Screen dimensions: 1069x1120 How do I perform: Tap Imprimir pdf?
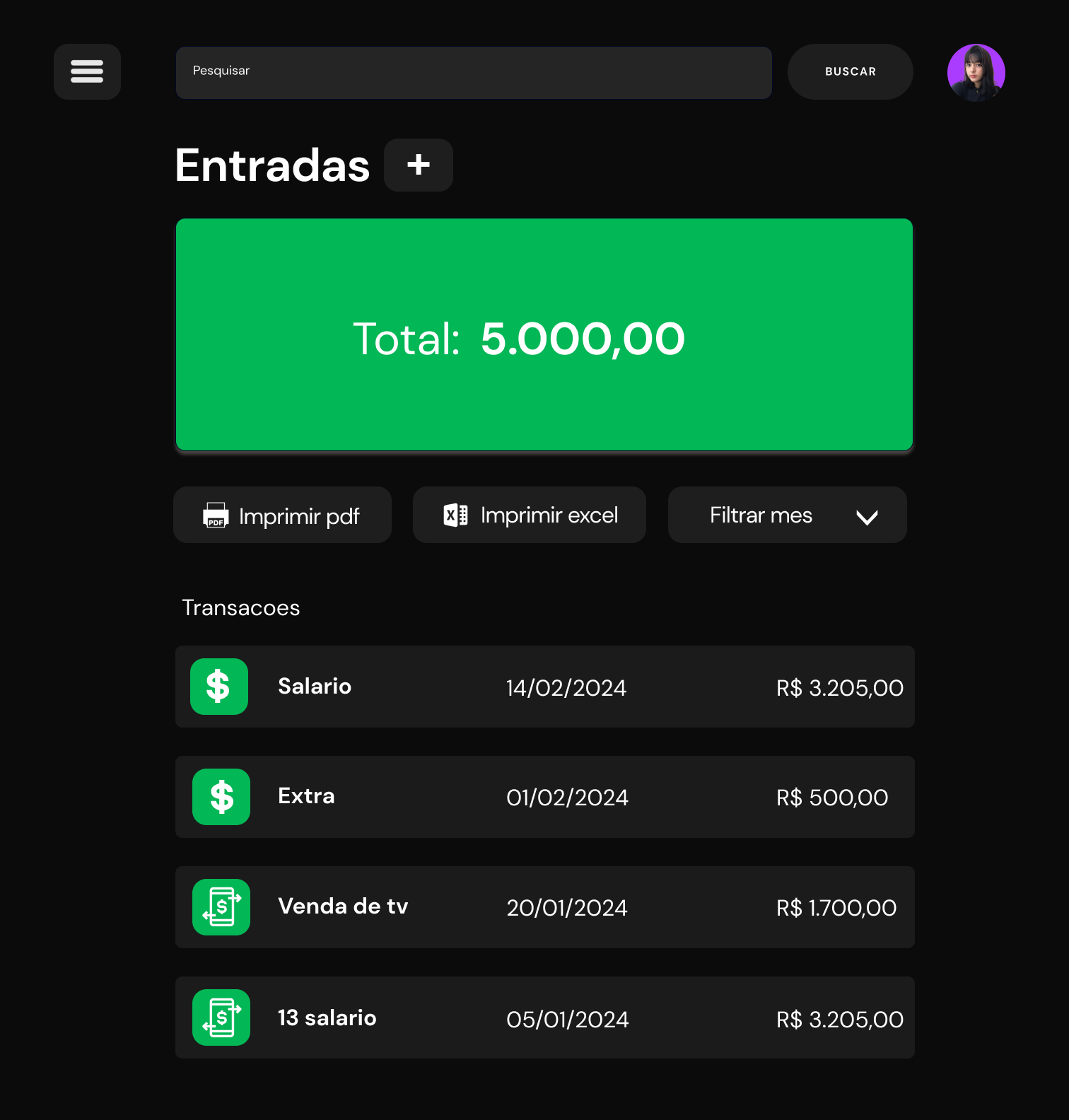(x=282, y=515)
